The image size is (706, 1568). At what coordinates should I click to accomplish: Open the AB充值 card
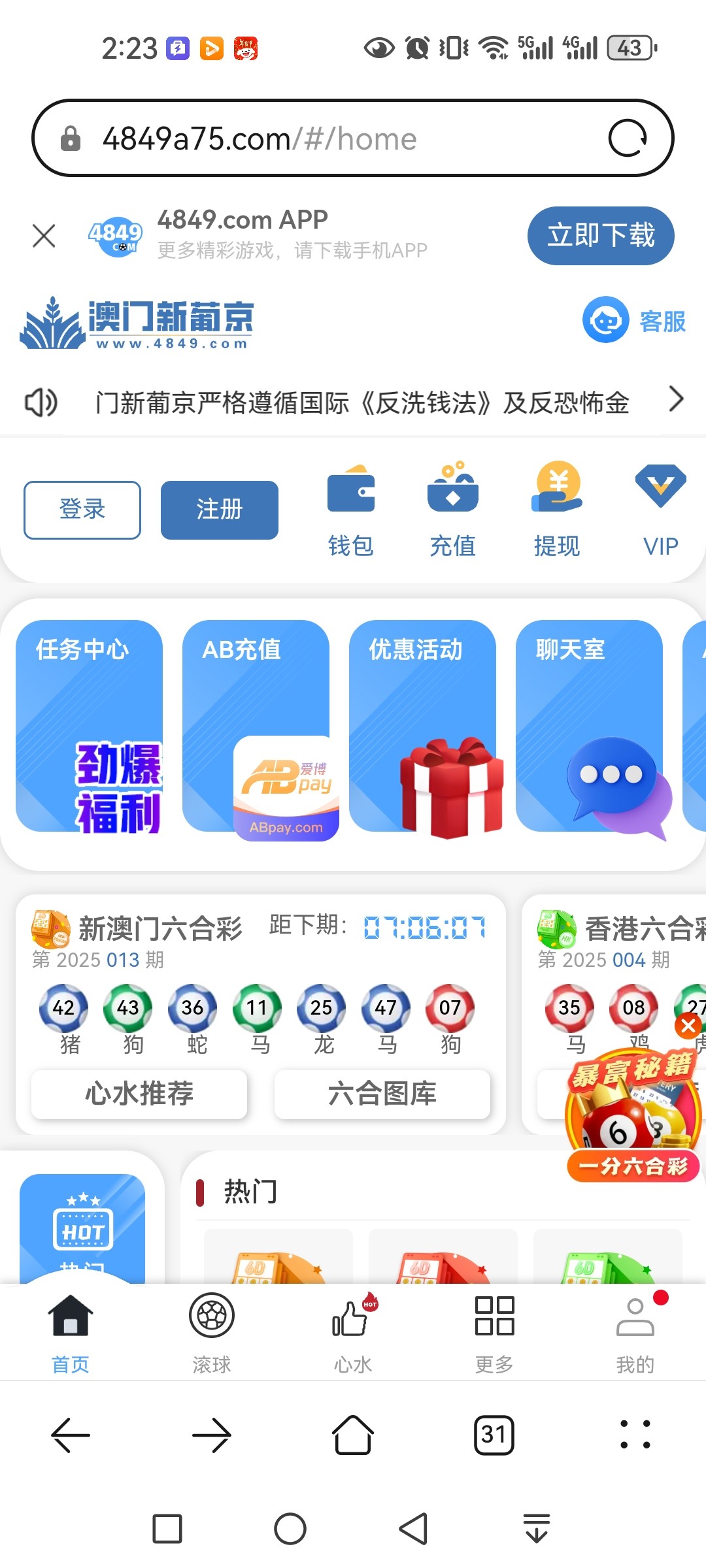tap(256, 725)
